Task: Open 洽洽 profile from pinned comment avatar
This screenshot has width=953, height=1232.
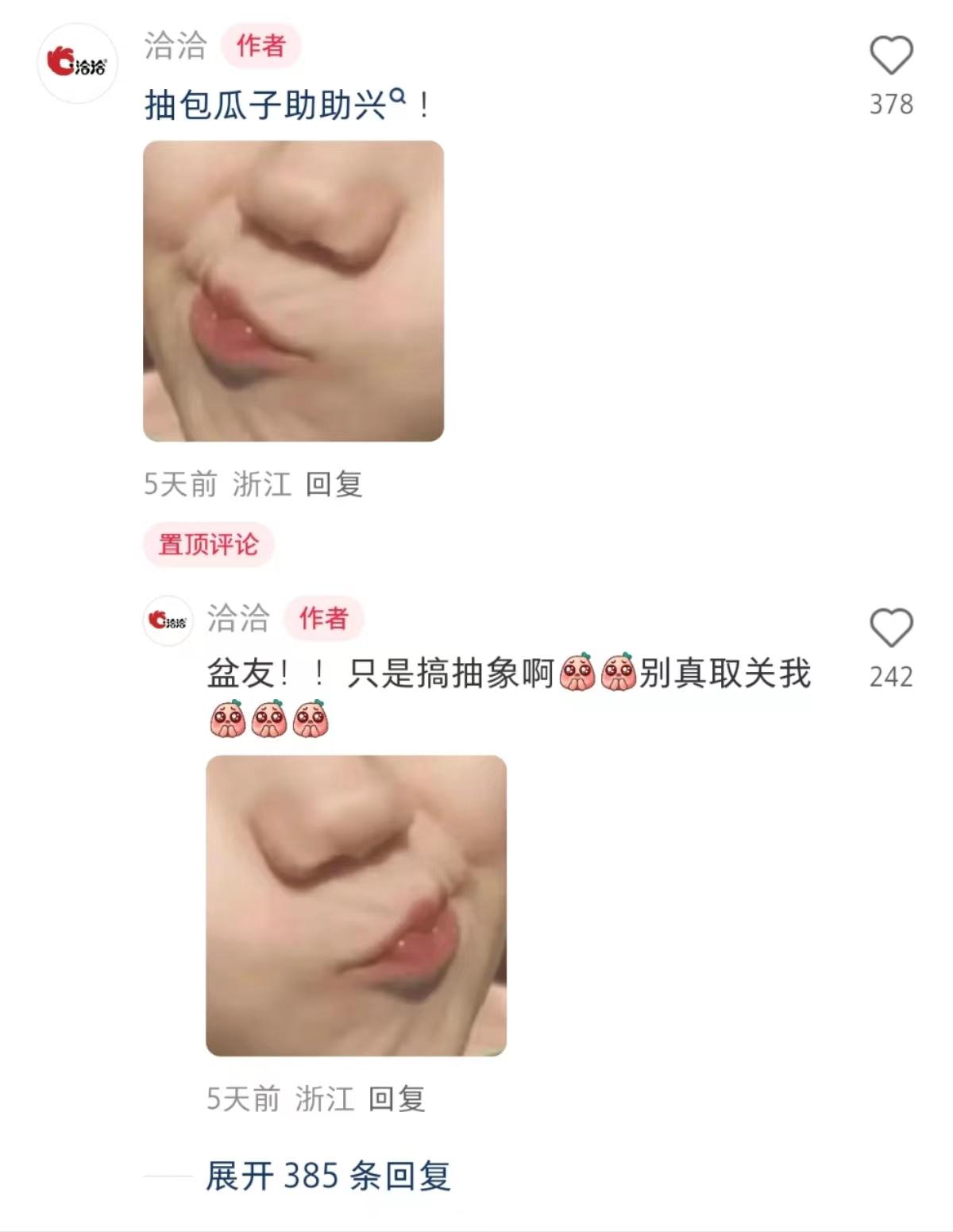Action: (x=77, y=64)
